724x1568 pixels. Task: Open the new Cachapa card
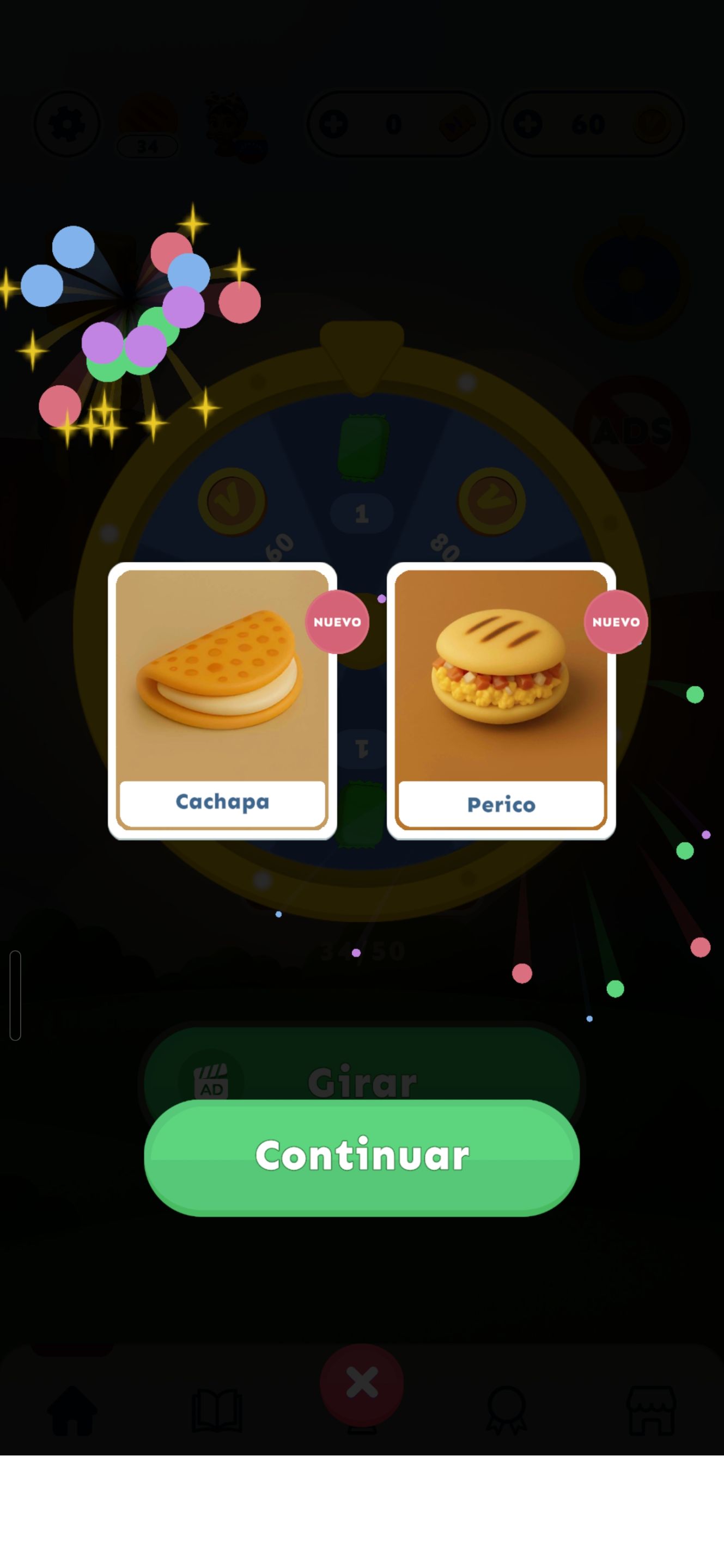pos(222,700)
